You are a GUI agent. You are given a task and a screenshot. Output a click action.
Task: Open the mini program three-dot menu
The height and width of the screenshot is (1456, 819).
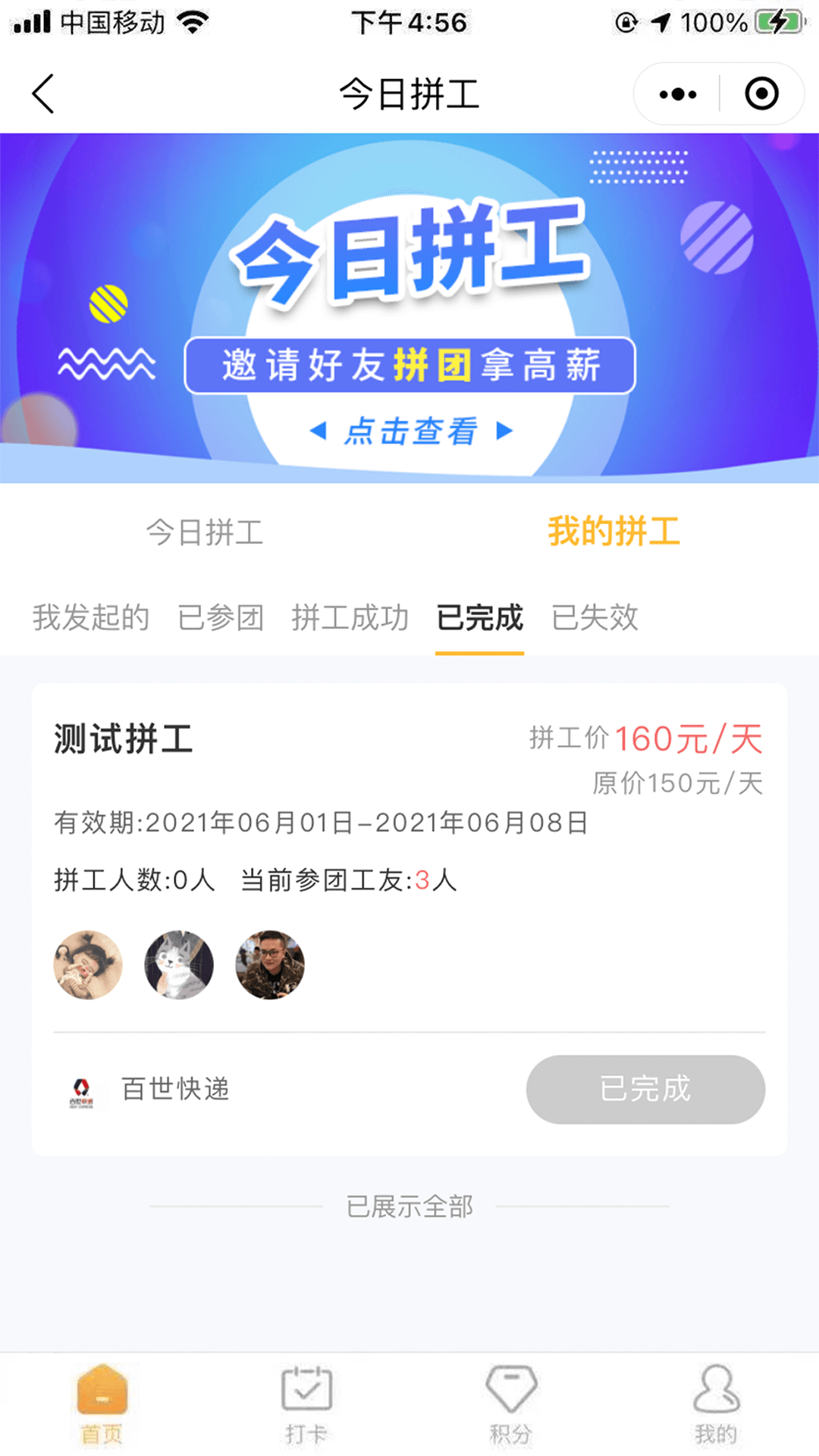[677, 94]
